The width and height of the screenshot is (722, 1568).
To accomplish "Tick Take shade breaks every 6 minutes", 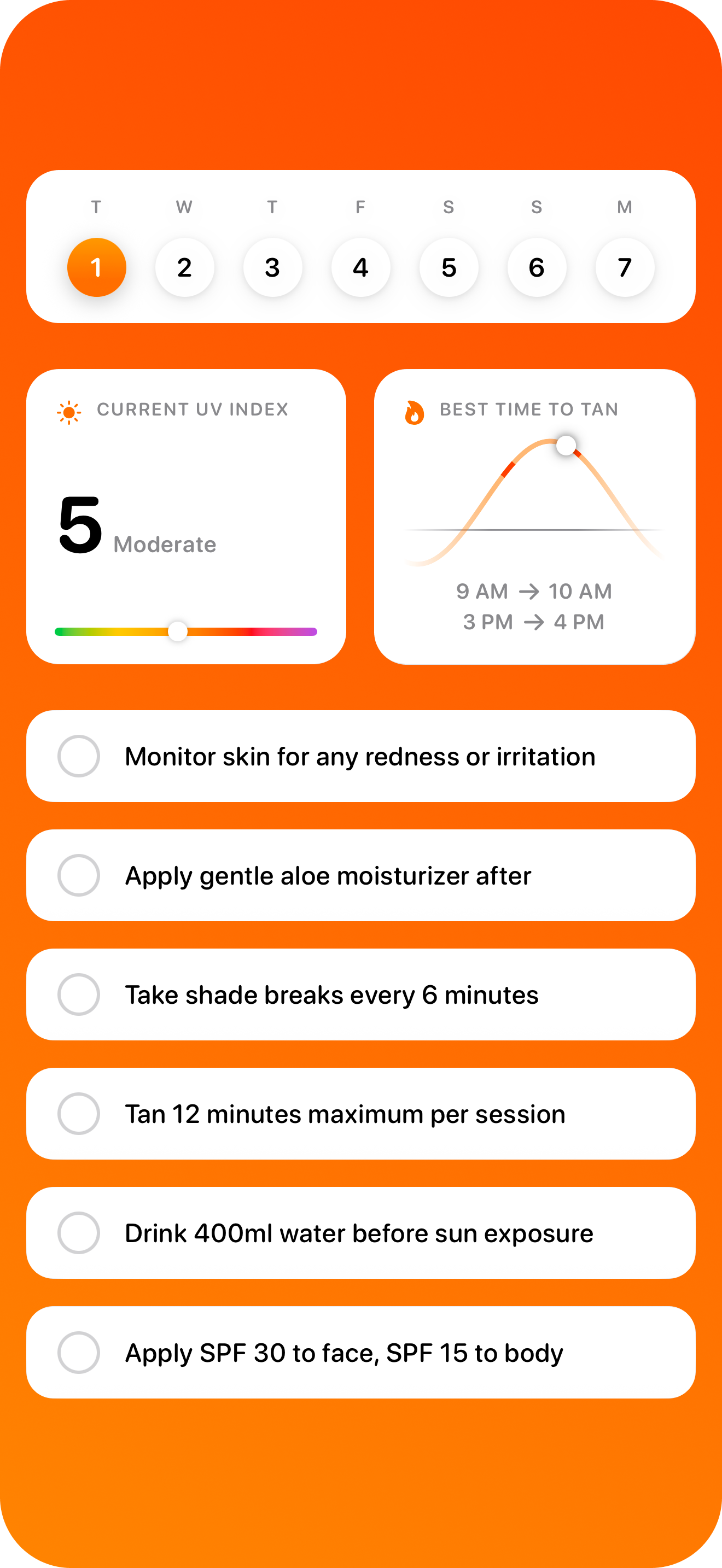I will click(79, 994).
